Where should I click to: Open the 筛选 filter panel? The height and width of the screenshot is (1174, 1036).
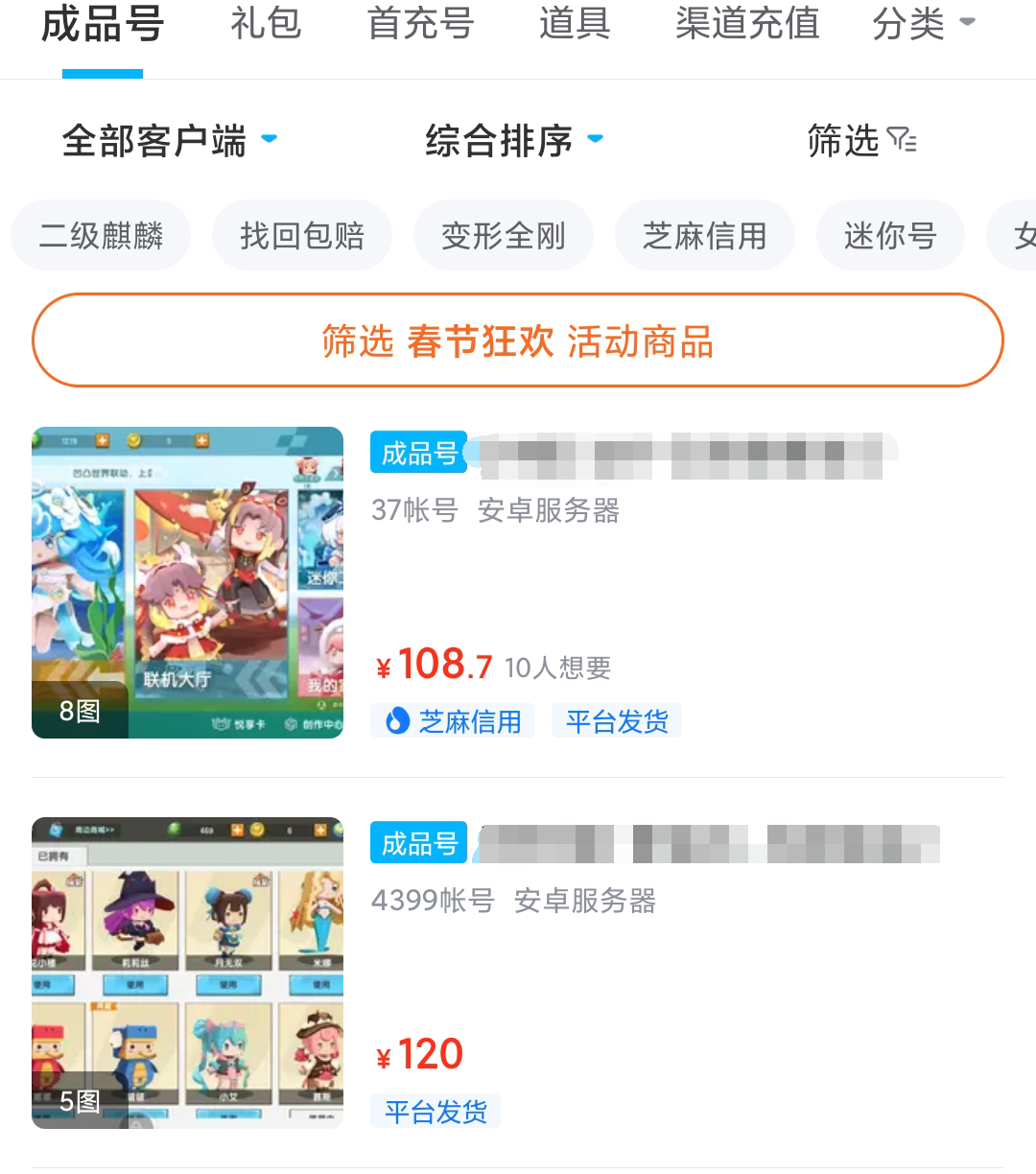tap(860, 141)
